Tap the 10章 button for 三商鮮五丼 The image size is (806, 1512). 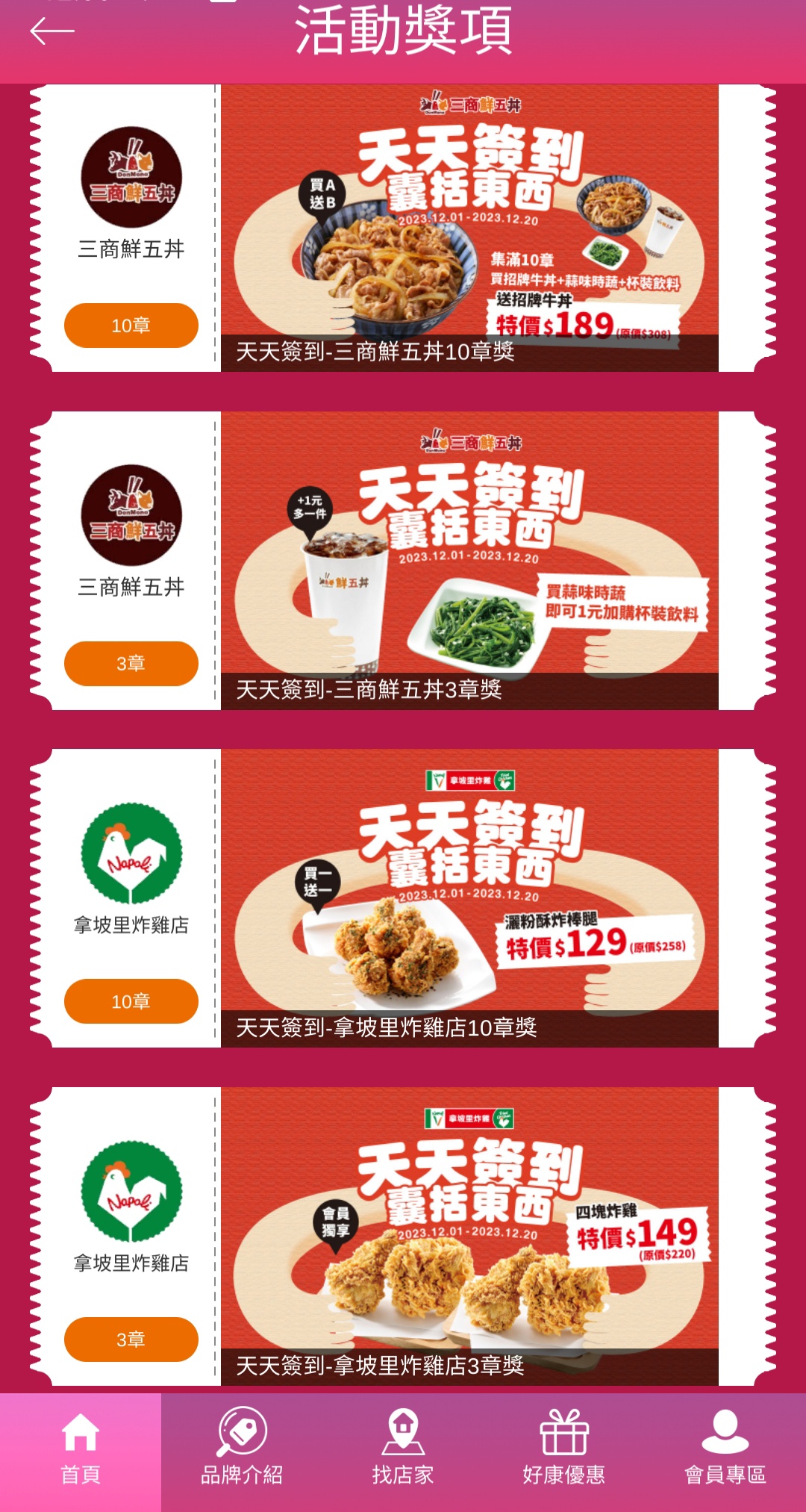131,326
